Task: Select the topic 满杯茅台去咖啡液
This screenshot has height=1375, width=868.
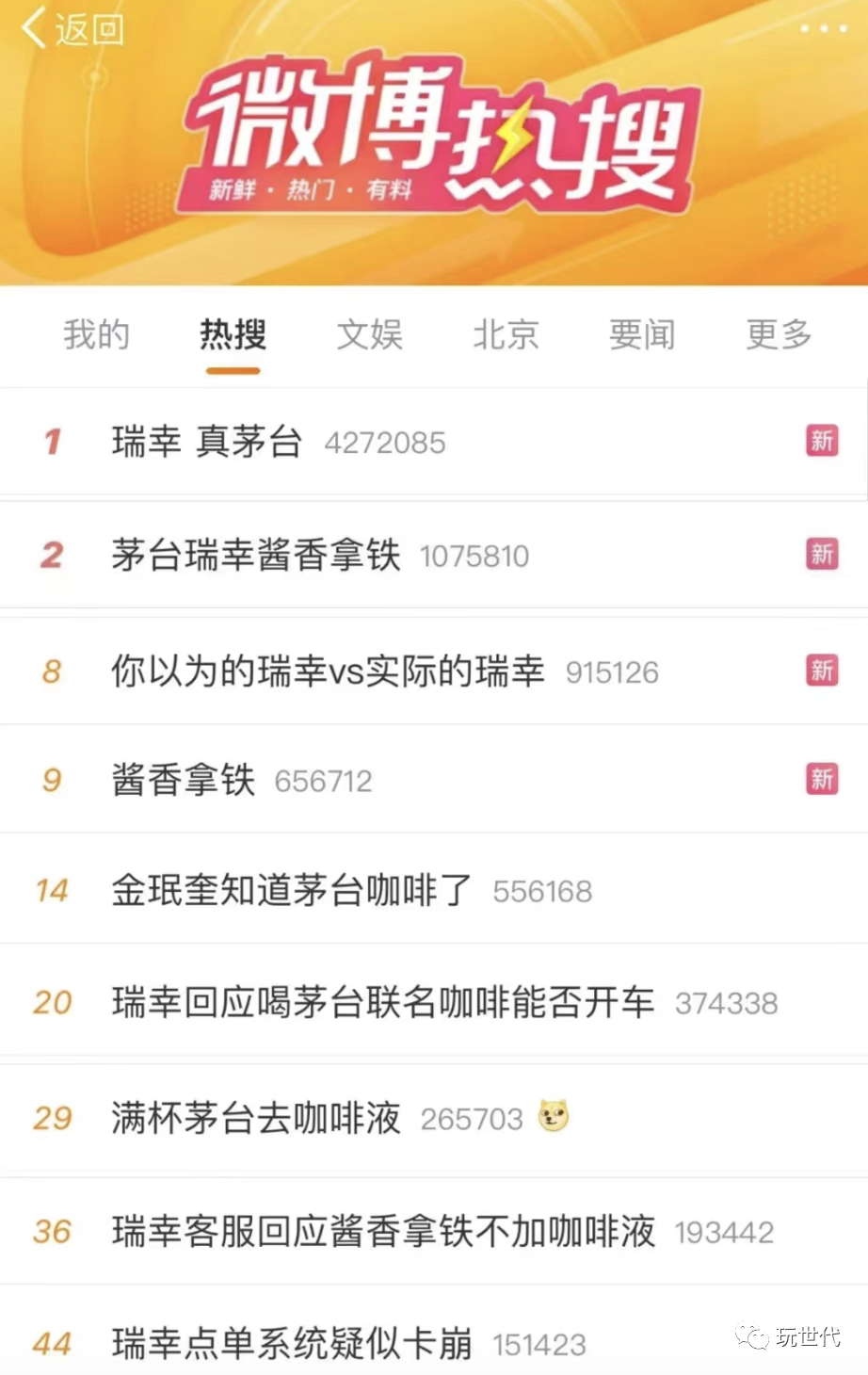Action: (x=256, y=1118)
